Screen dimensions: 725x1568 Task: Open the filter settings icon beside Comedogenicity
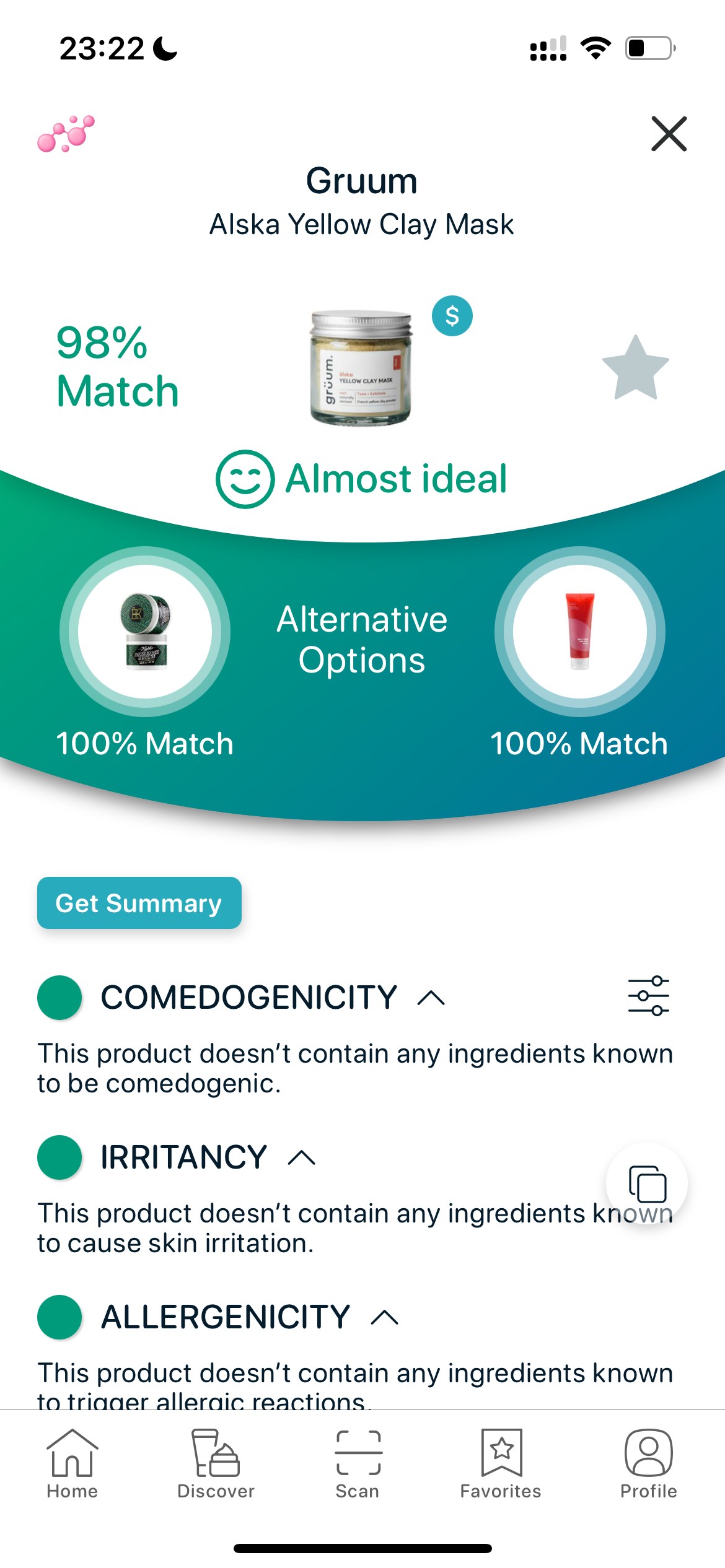pos(646,995)
